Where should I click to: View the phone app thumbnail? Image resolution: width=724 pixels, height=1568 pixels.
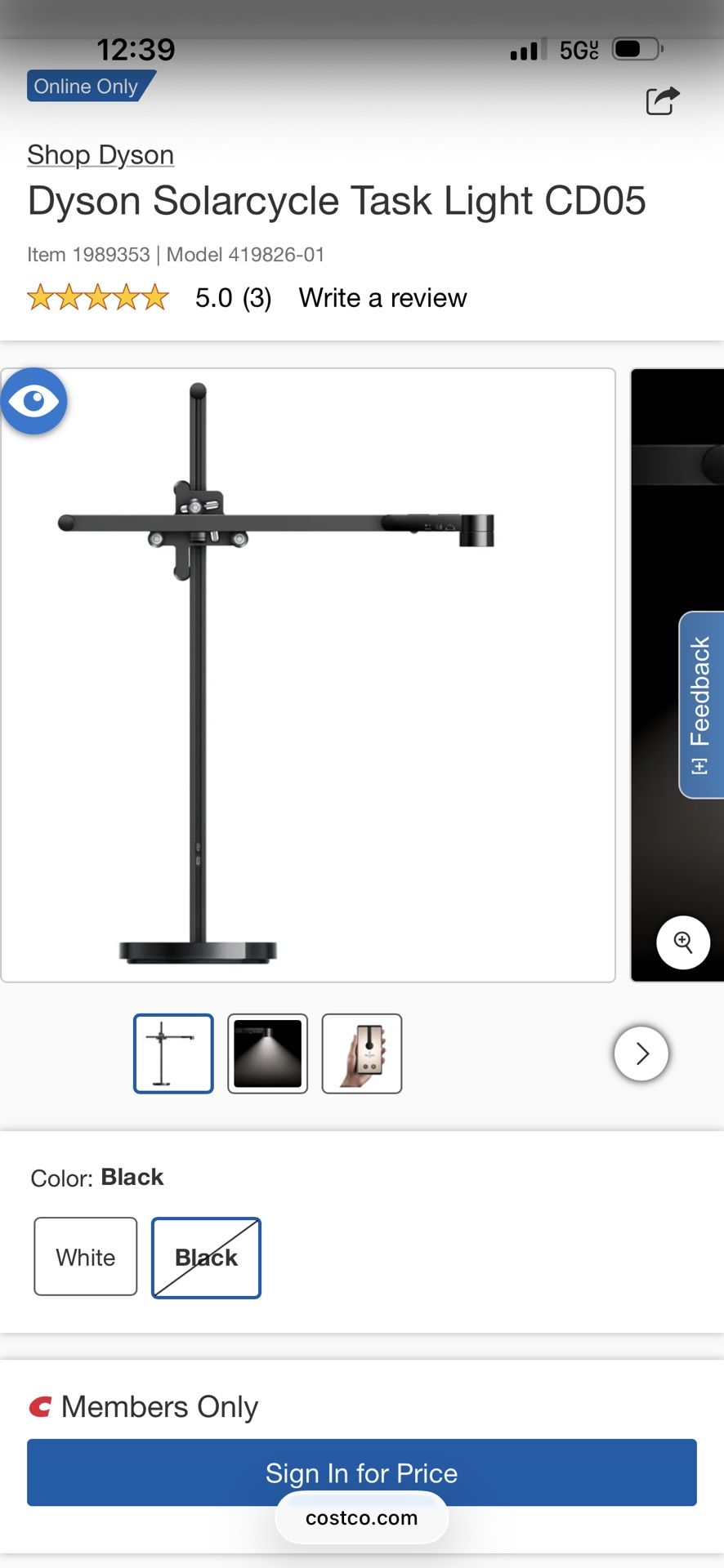(x=362, y=1053)
